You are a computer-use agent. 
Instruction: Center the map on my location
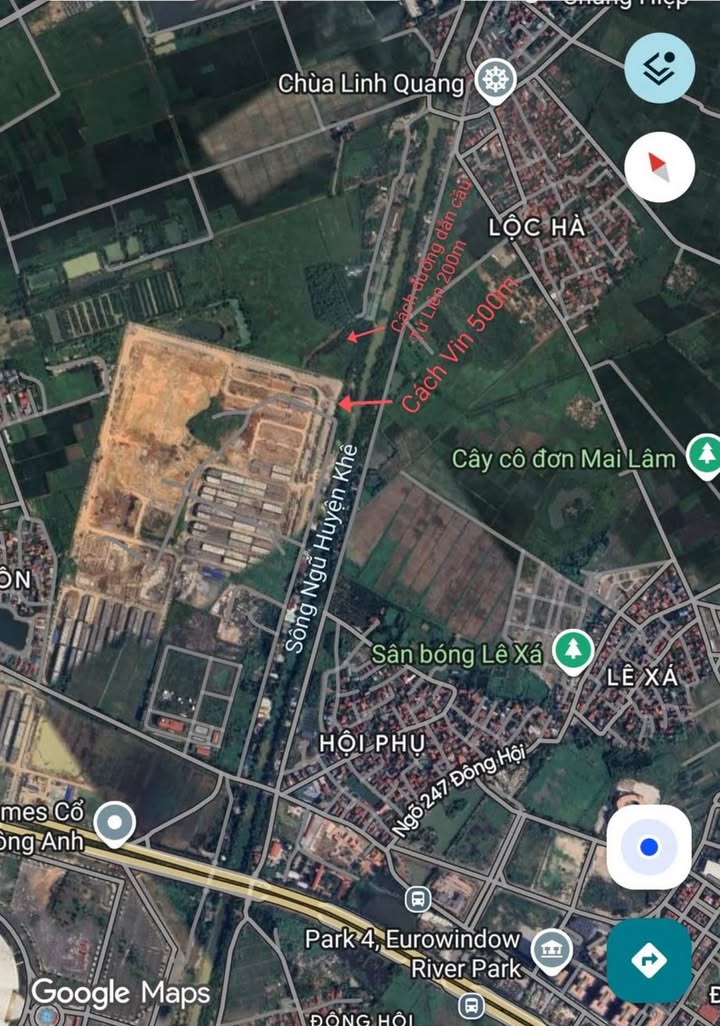pyautogui.click(x=649, y=847)
